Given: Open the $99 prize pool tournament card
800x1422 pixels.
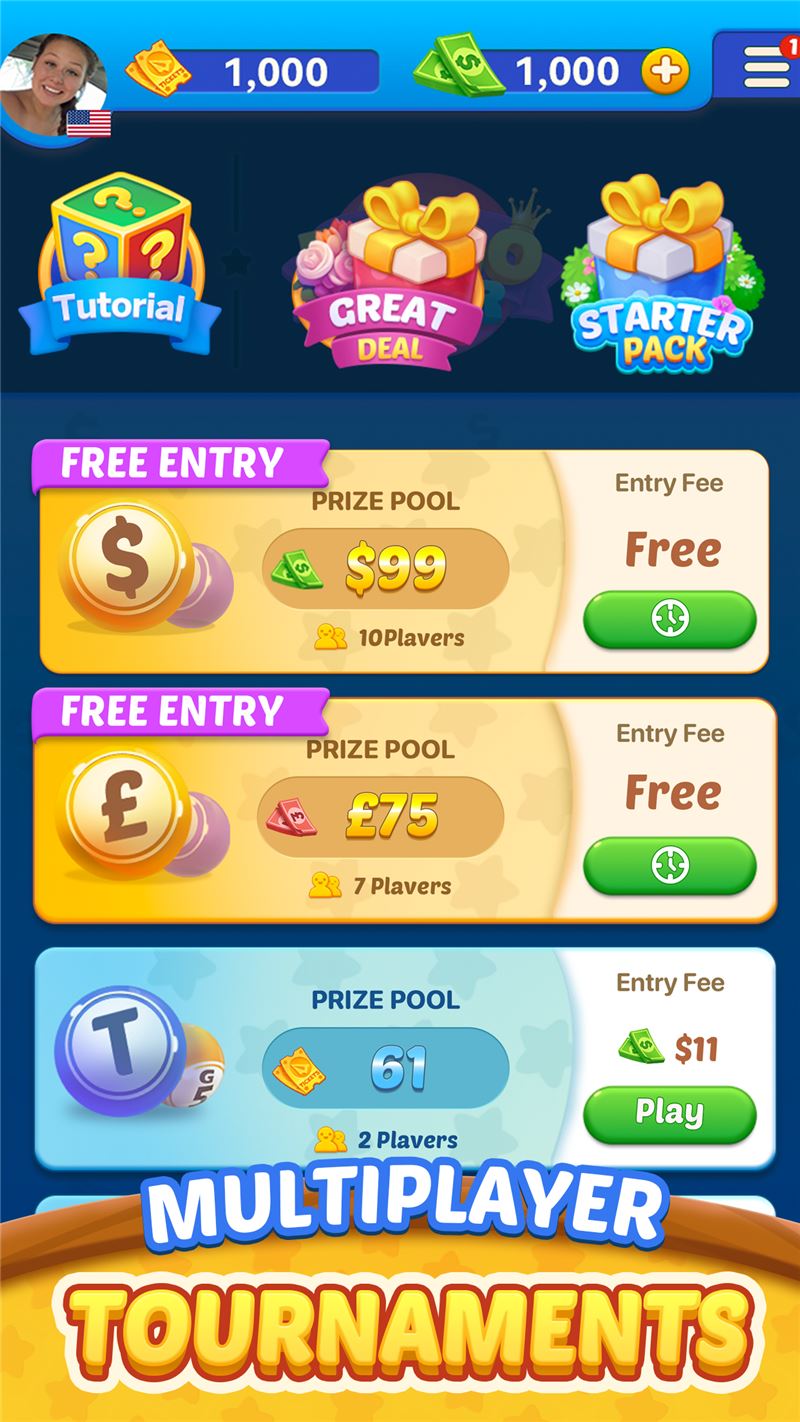Looking at the screenshot, I should (x=404, y=561).
